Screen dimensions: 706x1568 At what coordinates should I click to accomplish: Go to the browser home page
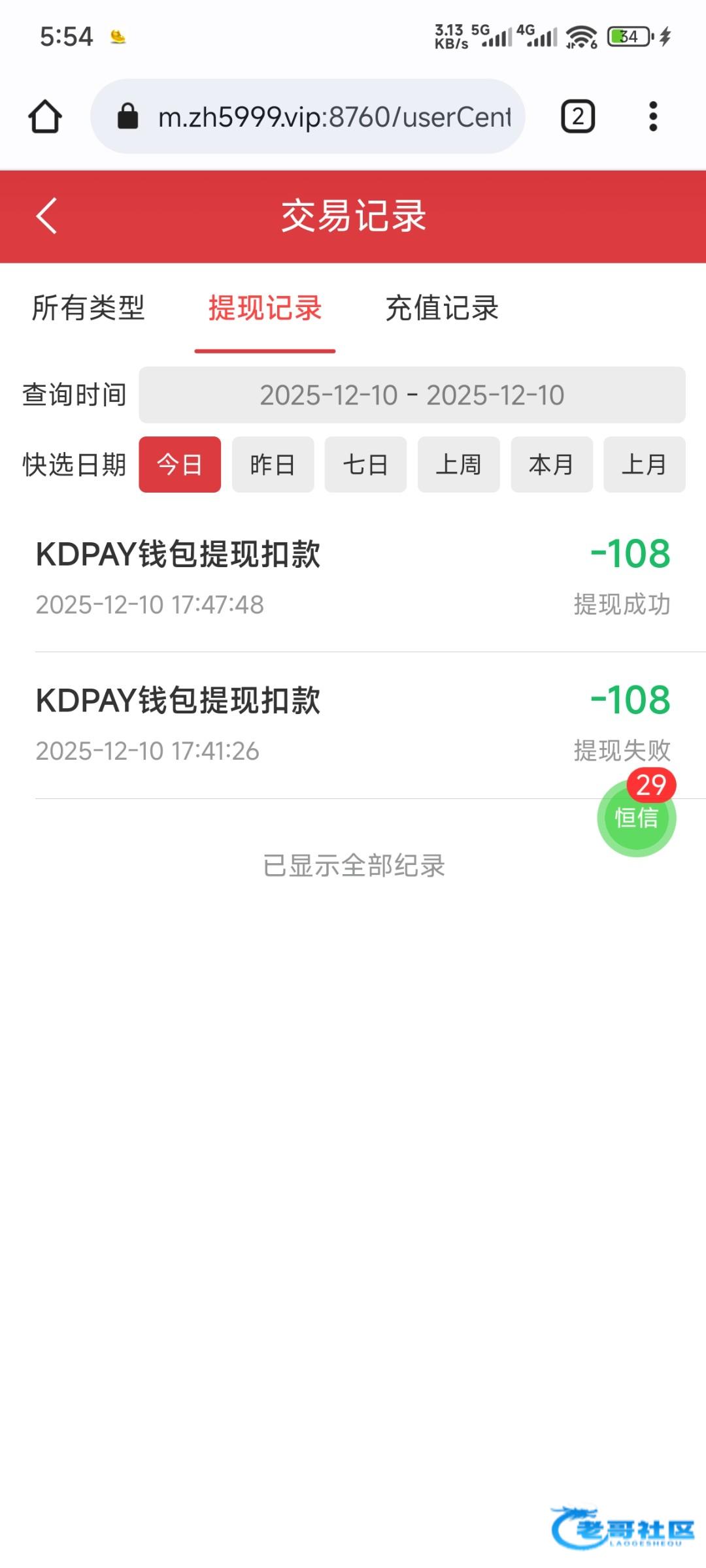click(45, 117)
